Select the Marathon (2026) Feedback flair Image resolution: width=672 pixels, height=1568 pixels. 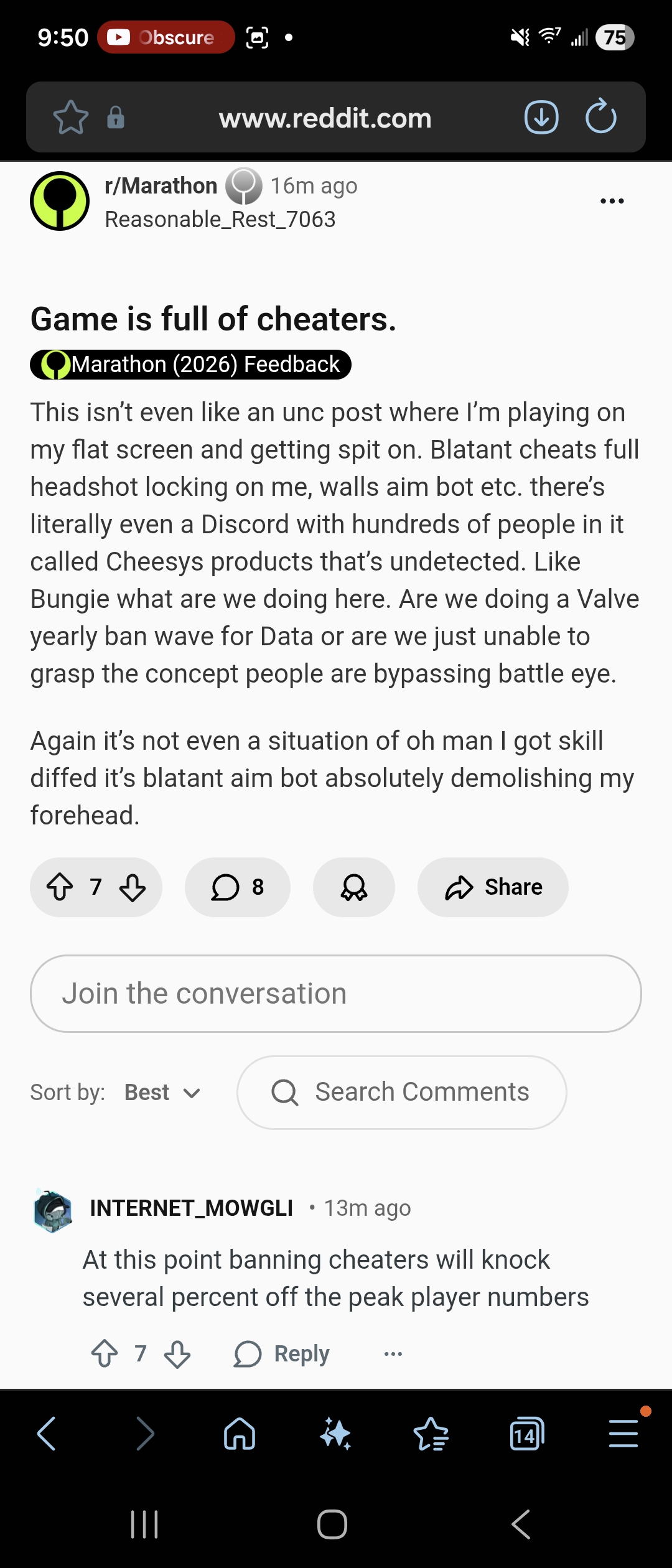[x=190, y=365]
